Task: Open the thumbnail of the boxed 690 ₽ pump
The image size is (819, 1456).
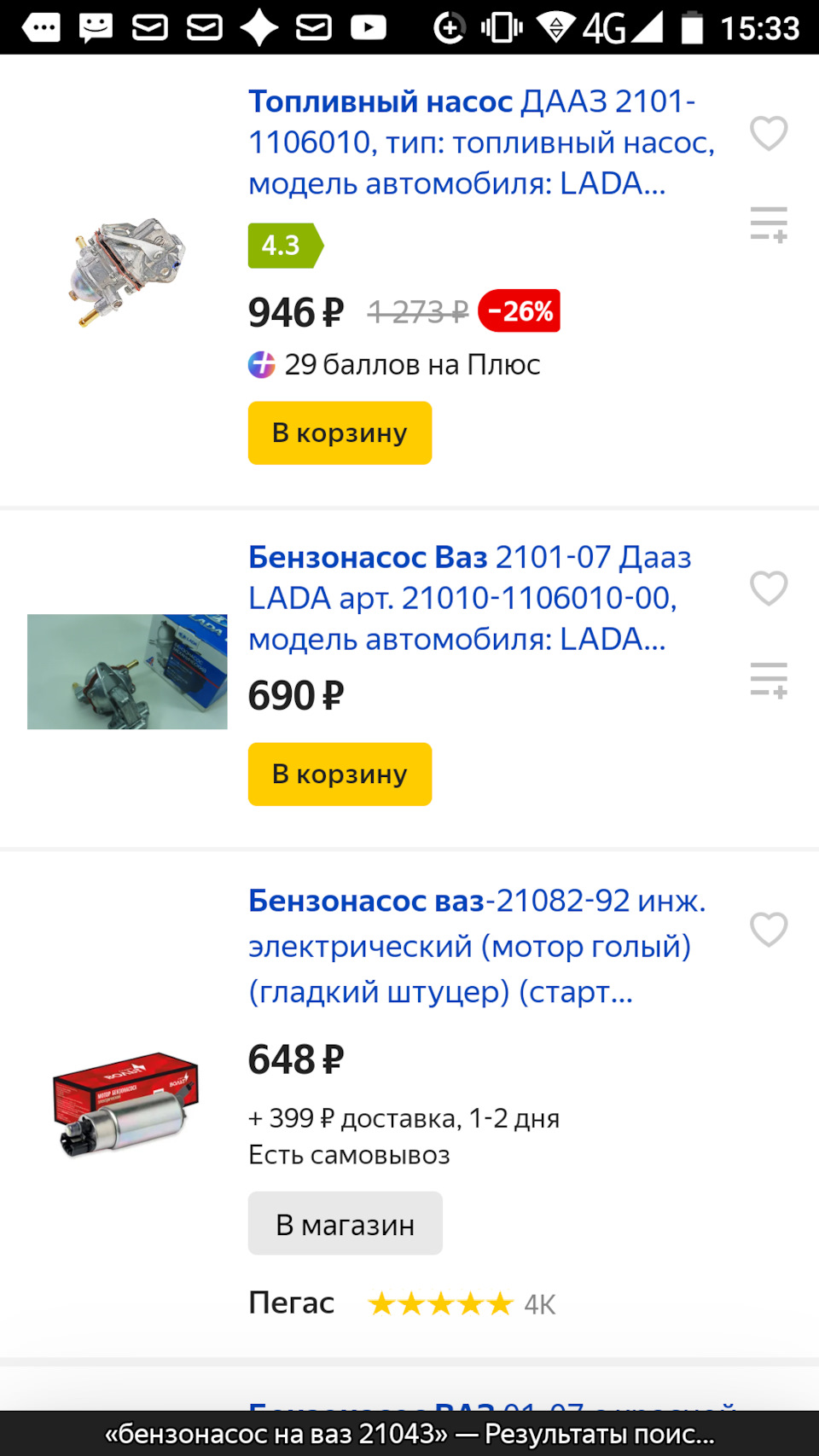Action: click(126, 671)
